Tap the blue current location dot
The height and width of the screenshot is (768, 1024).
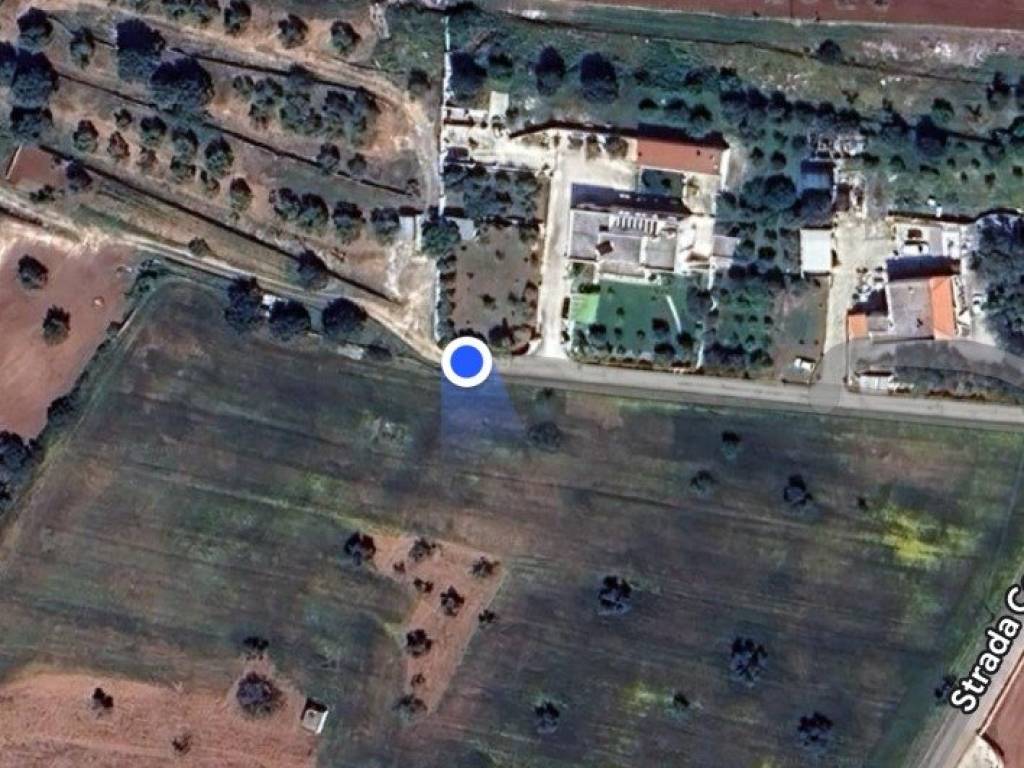466,362
